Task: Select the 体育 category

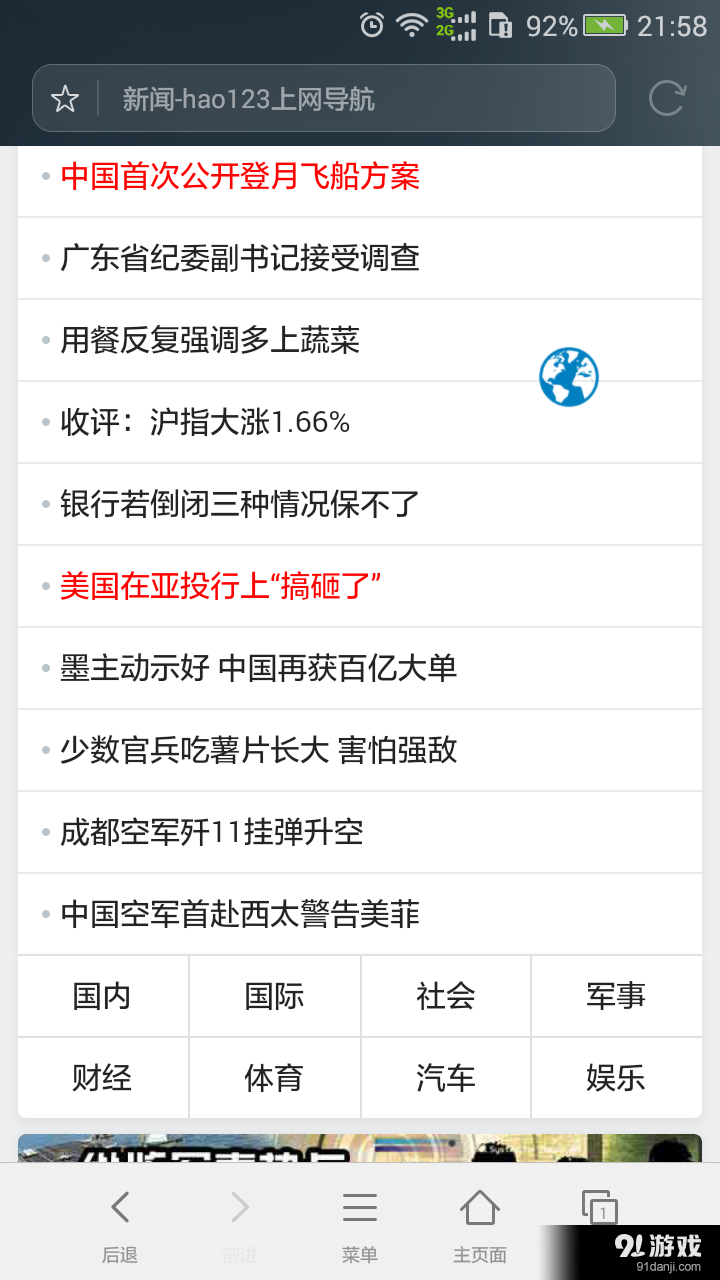Action: 274,1077
